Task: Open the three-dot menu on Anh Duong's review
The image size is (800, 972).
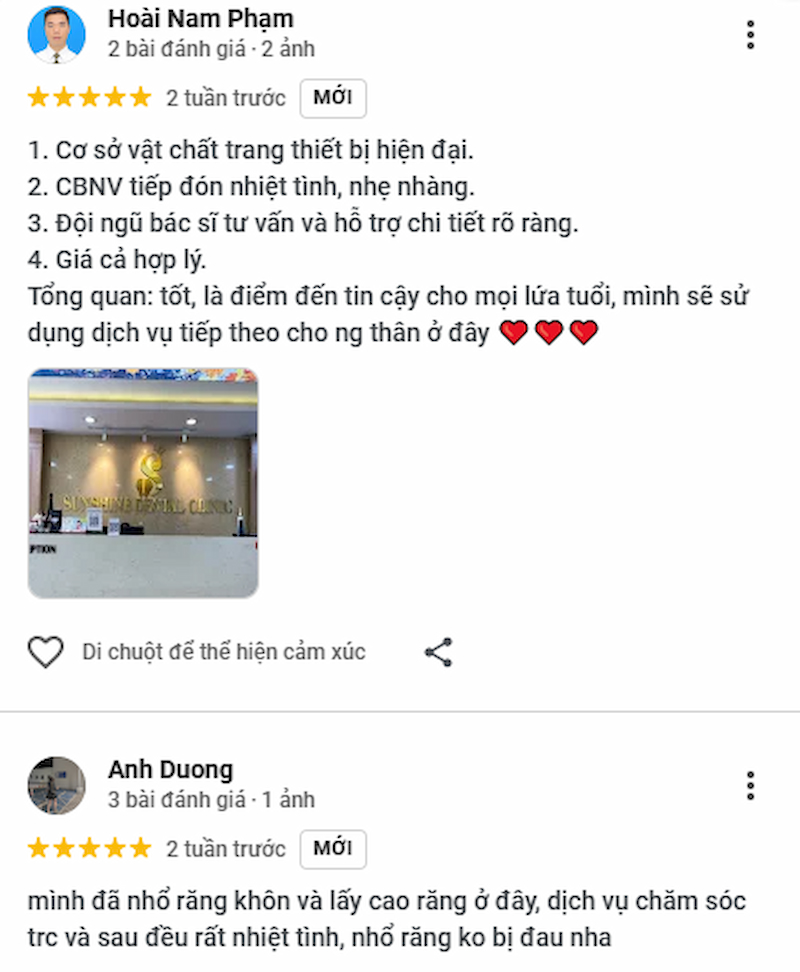Action: (750, 787)
